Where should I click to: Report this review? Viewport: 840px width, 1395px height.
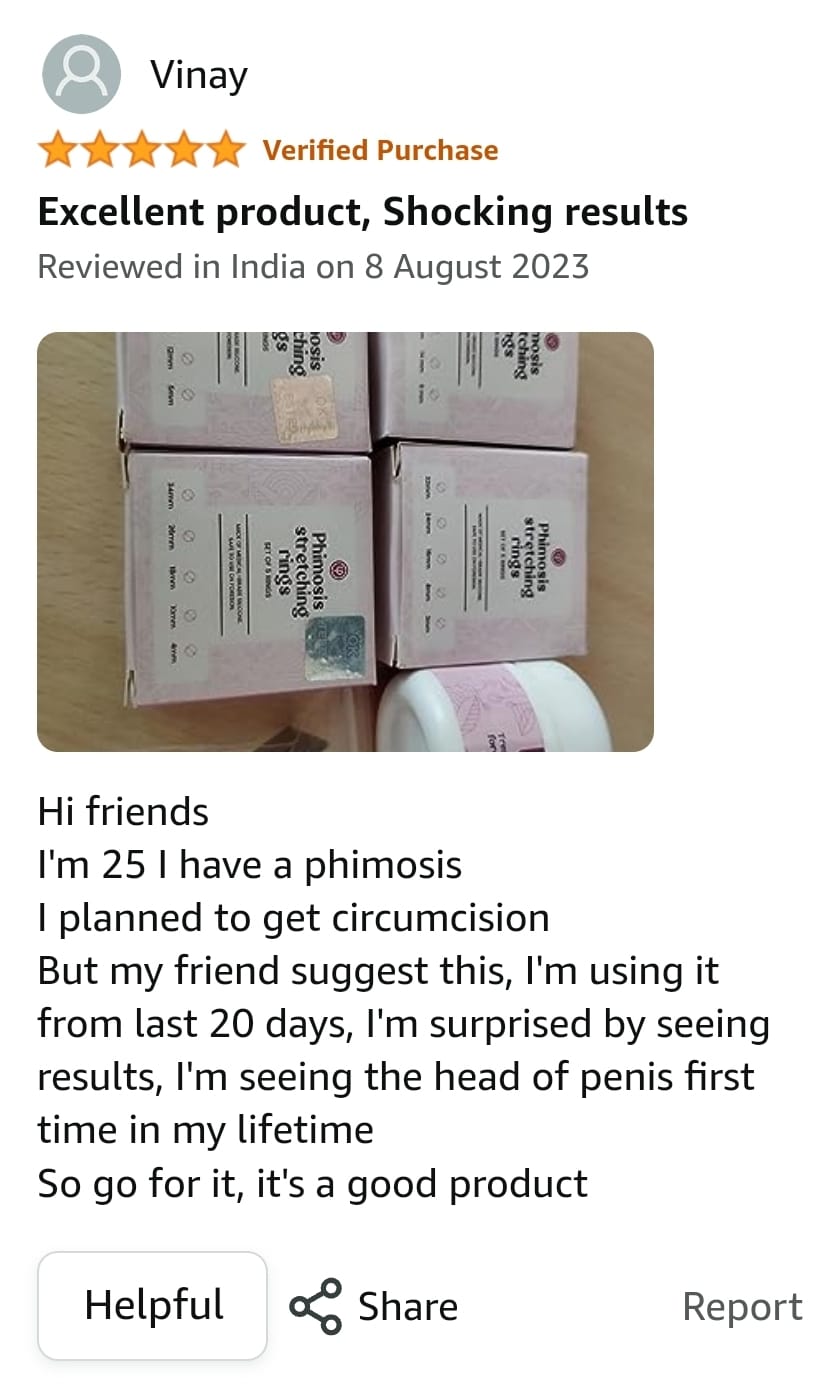[742, 1306]
